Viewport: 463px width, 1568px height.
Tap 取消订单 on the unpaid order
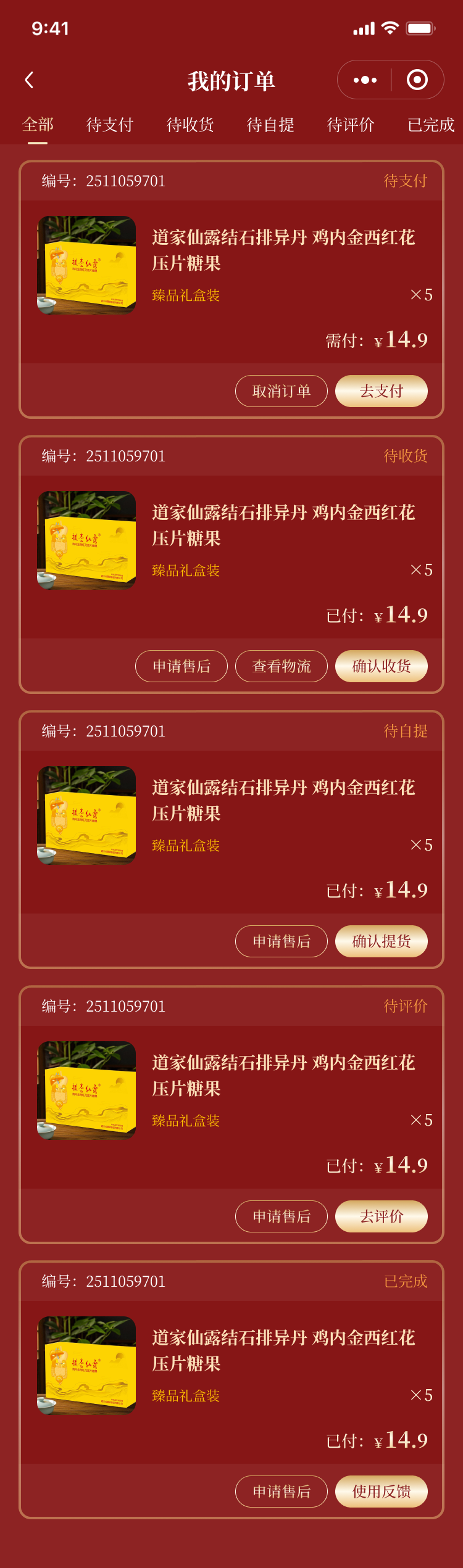click(282, 391)
